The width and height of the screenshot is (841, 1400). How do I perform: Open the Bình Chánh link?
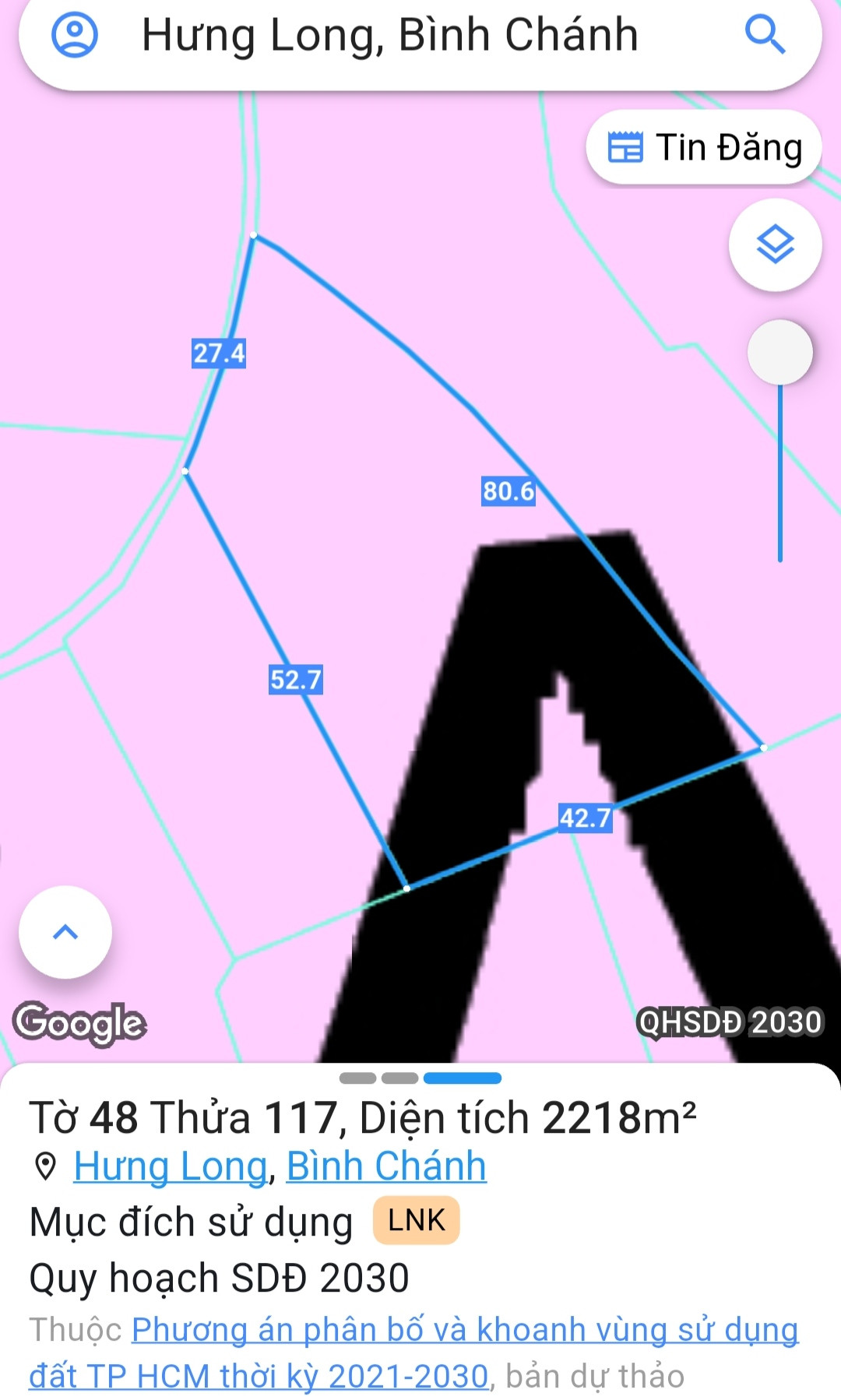pos(386,1166)
